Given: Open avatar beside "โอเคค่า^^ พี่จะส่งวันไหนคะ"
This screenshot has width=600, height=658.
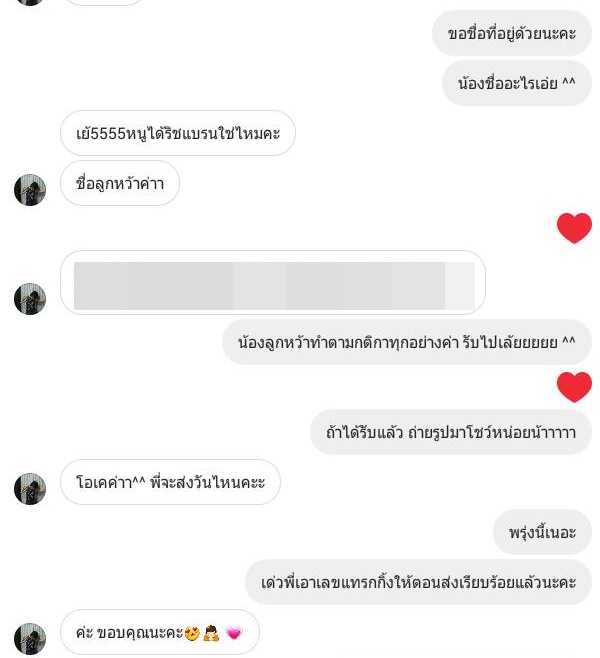Looking at the screenshot, I should (30, 488).
